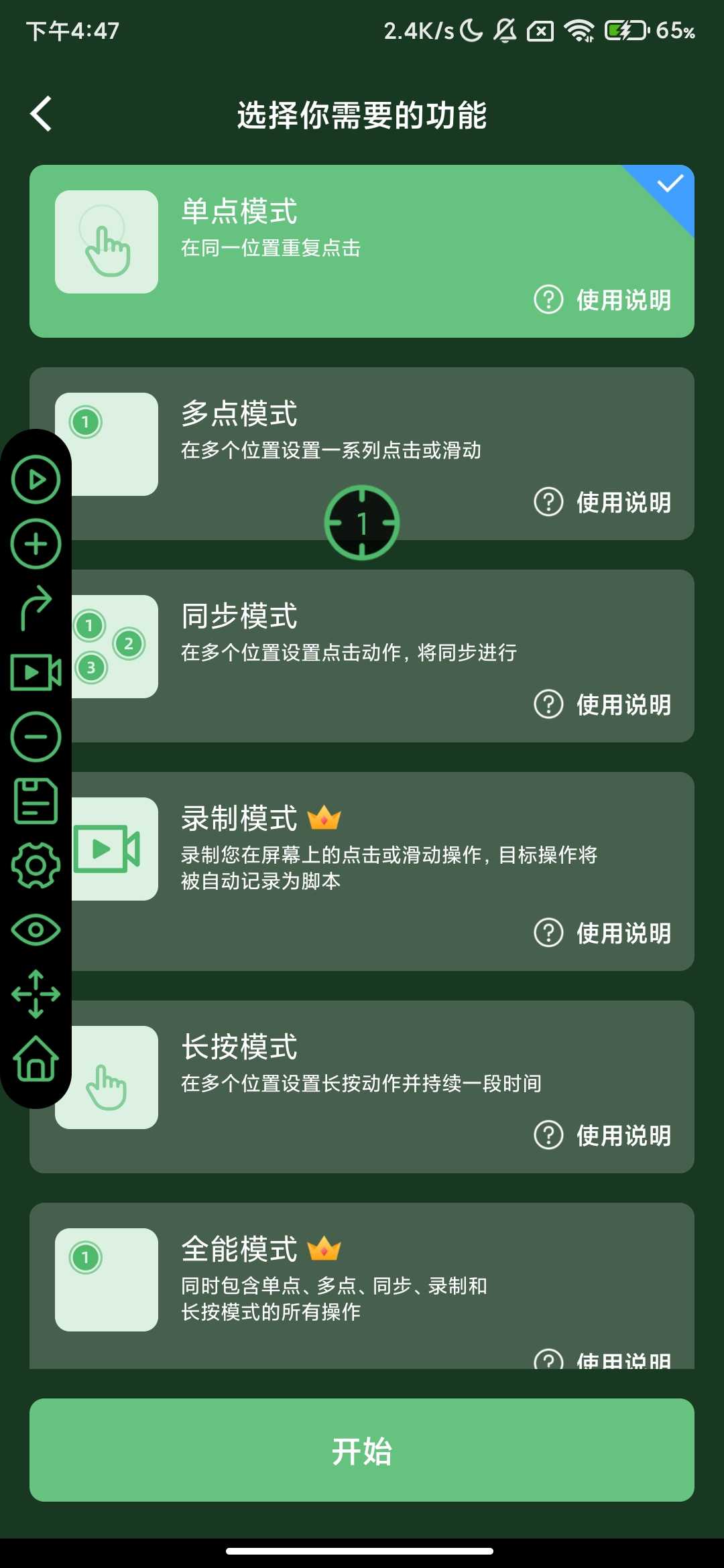Toggle target visibility with the eye icon
Viewport: 724px width, 1568px height.
(36, 929)
